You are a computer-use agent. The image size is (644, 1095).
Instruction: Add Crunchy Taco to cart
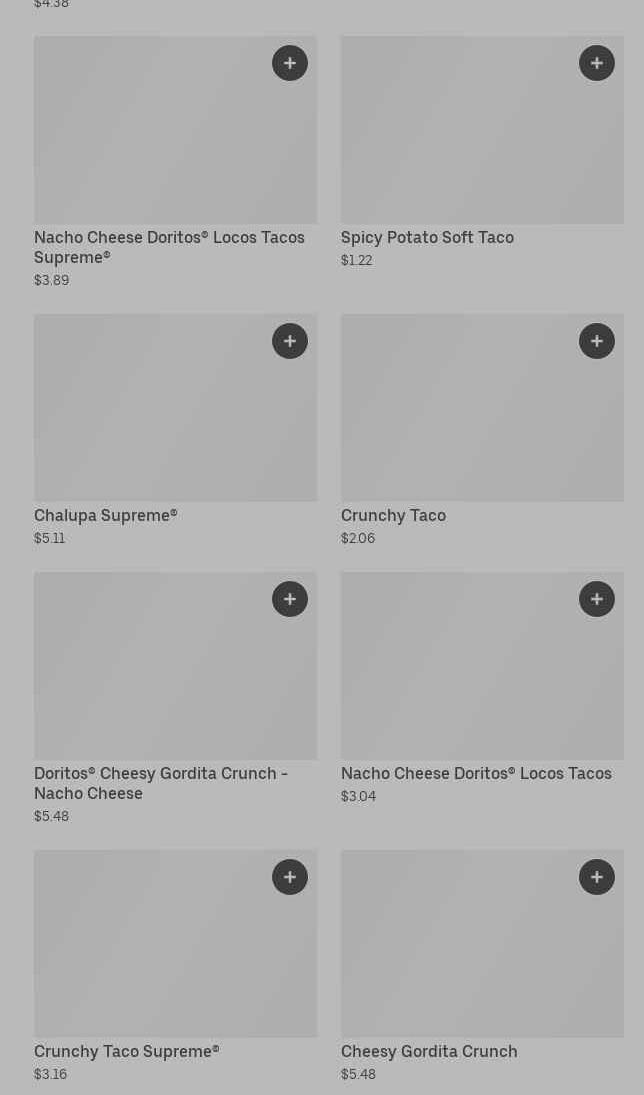point(597,341)
